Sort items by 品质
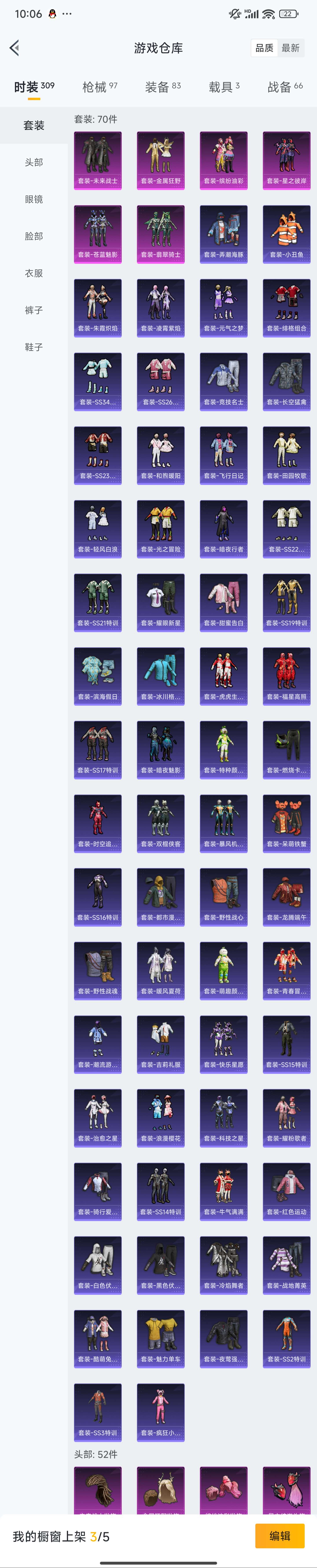This screenshot has height=1568, width=317. click(x=264, y=48)
